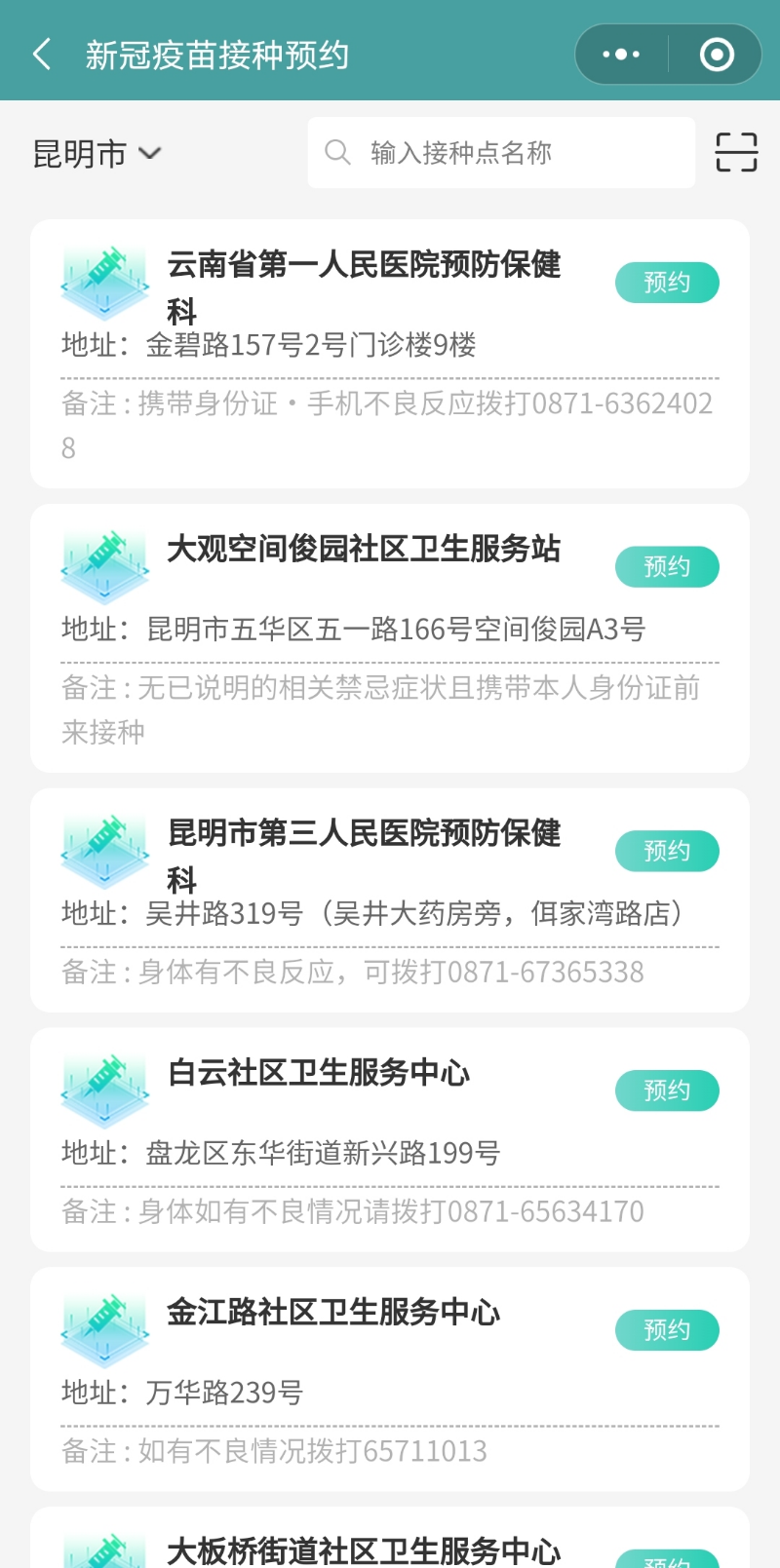The height and width of the screenshot is (1568, 780).
Task: Go back from 新冠疫苗接种预约 page
Action: pyautogui.click(x=42, y=55)
